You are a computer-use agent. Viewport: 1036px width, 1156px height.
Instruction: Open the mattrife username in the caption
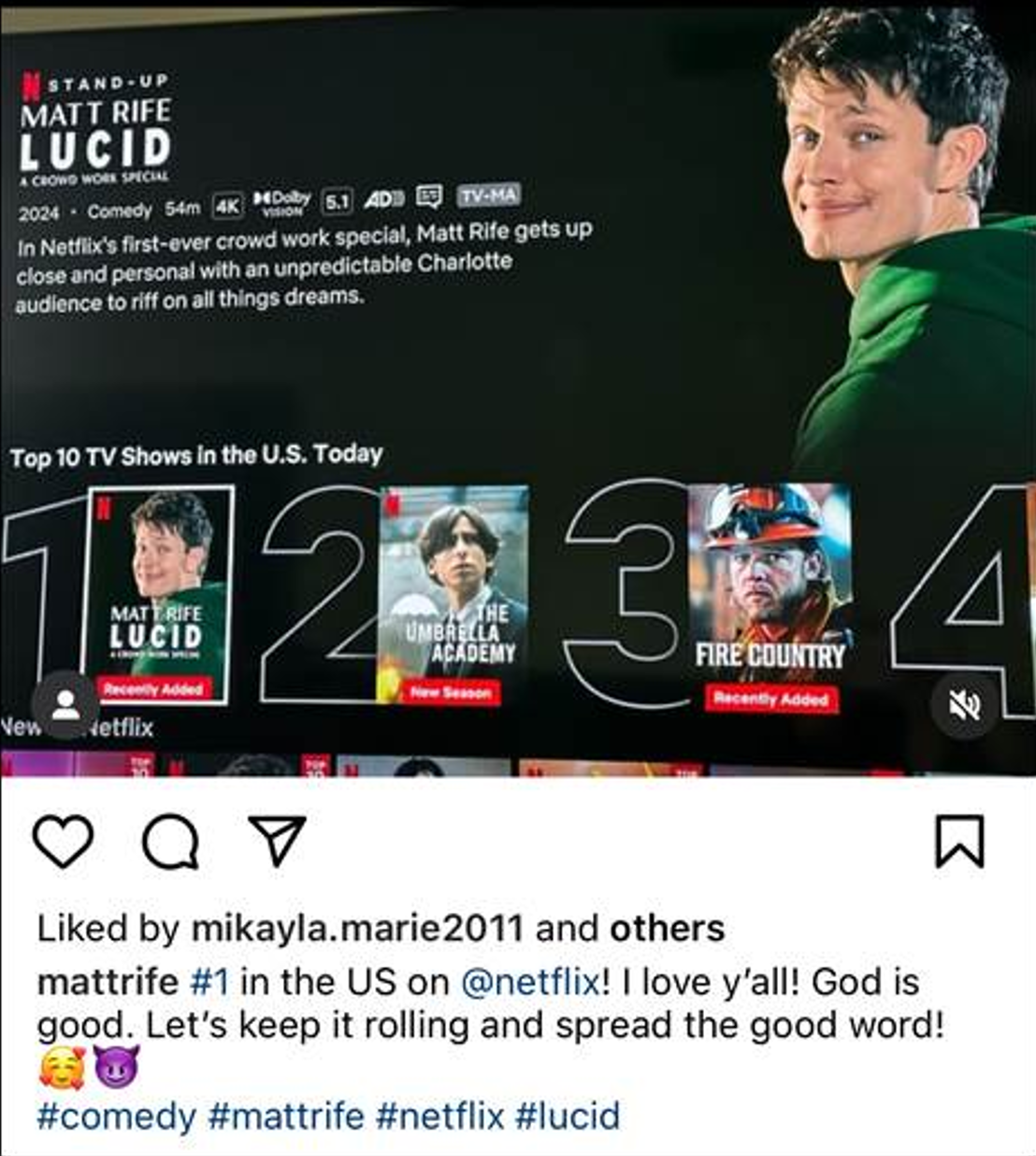(x=108, y=982)
